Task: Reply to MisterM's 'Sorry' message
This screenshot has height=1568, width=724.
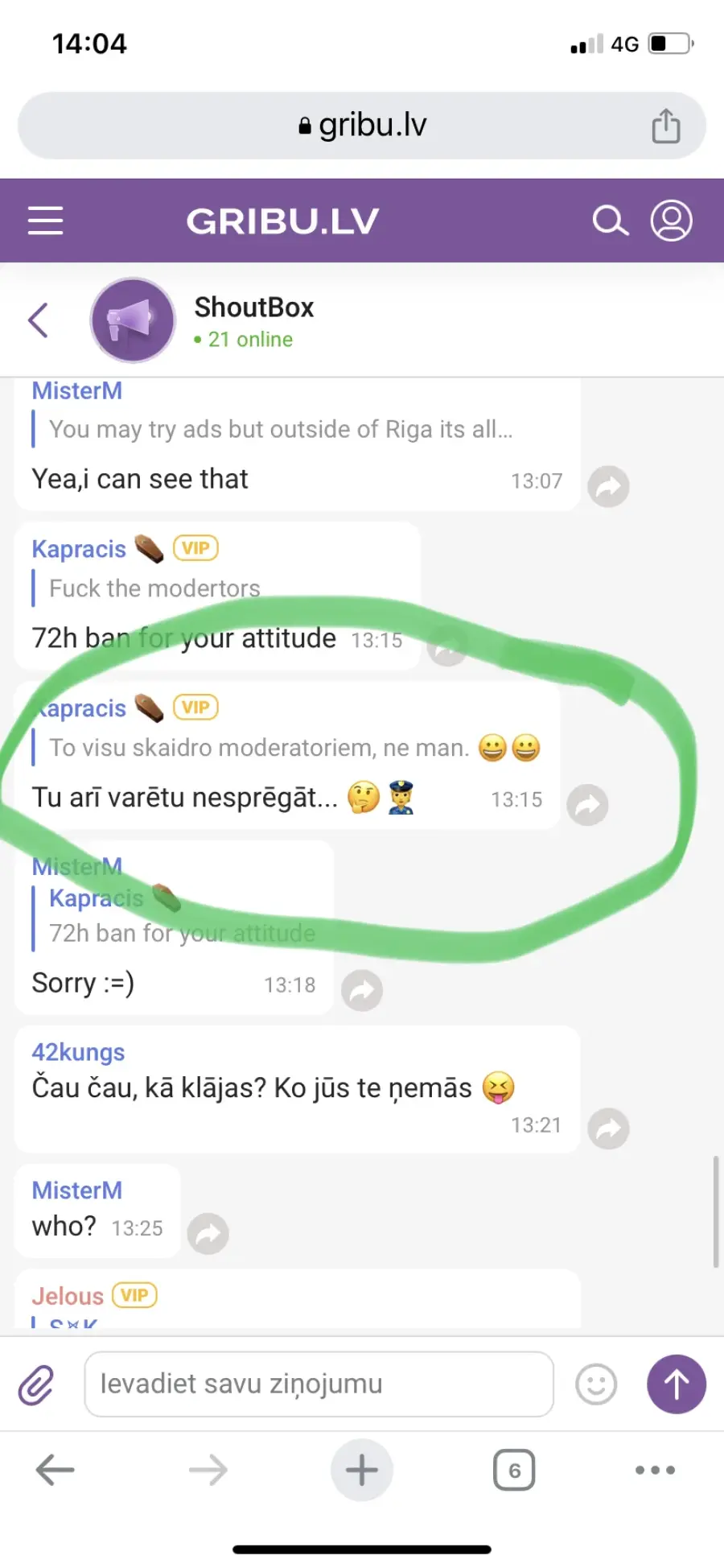Action: tap(362, 990)
